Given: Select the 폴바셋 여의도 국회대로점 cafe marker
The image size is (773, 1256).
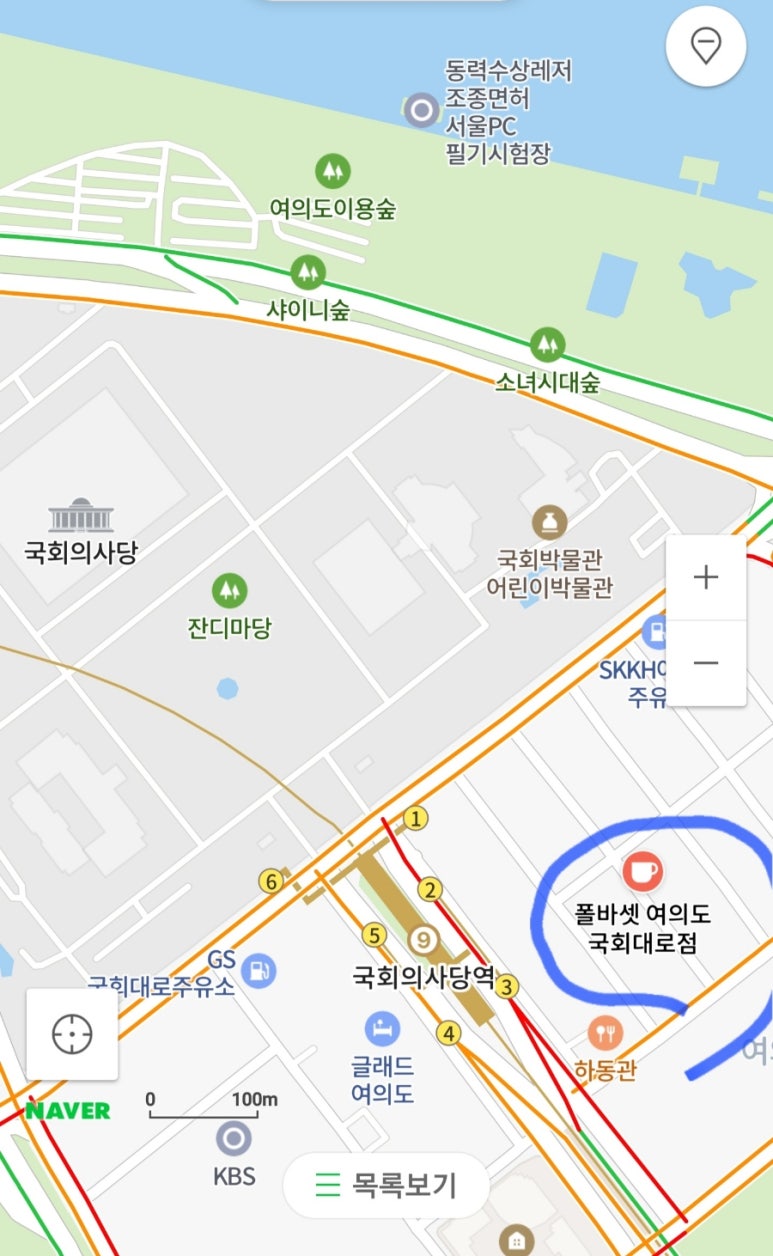Looking at the screenshot, I should pos(642,871).
